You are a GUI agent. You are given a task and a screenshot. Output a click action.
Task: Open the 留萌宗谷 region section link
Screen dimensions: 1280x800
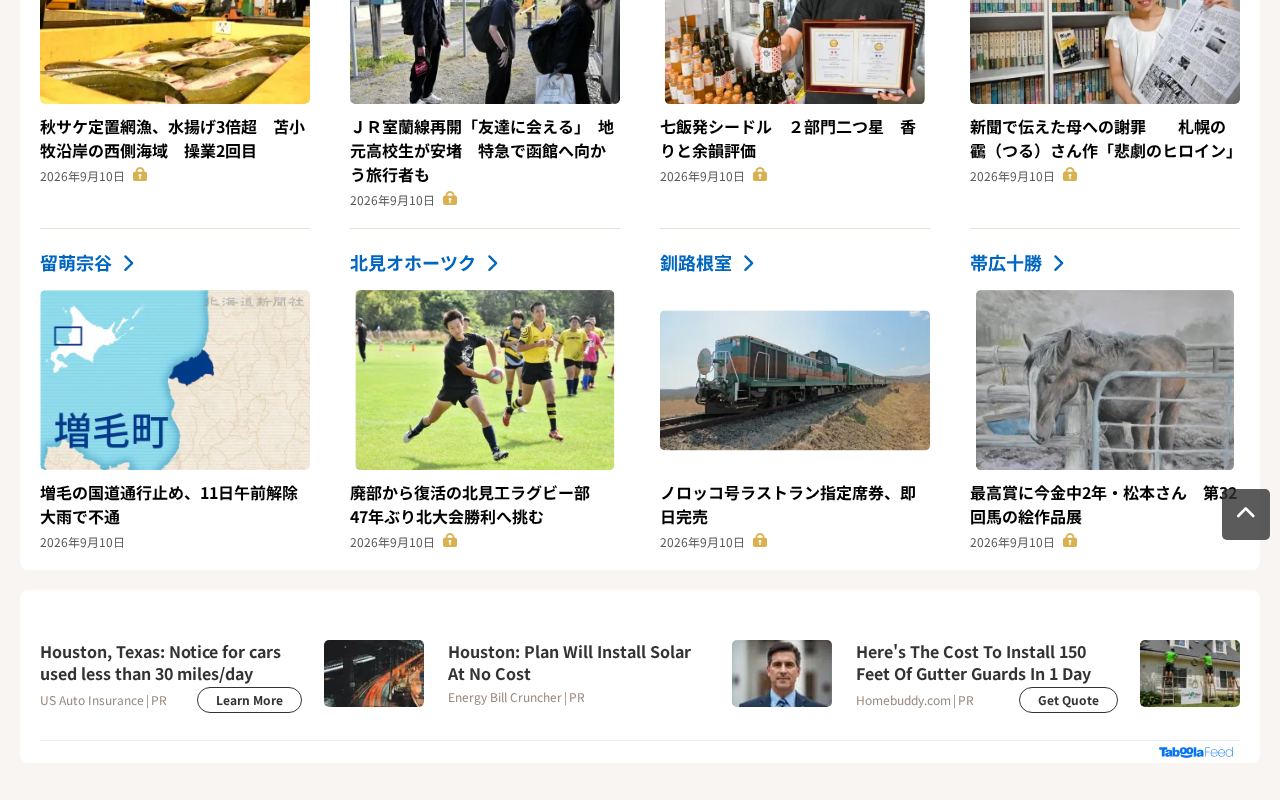coord(87,263)
